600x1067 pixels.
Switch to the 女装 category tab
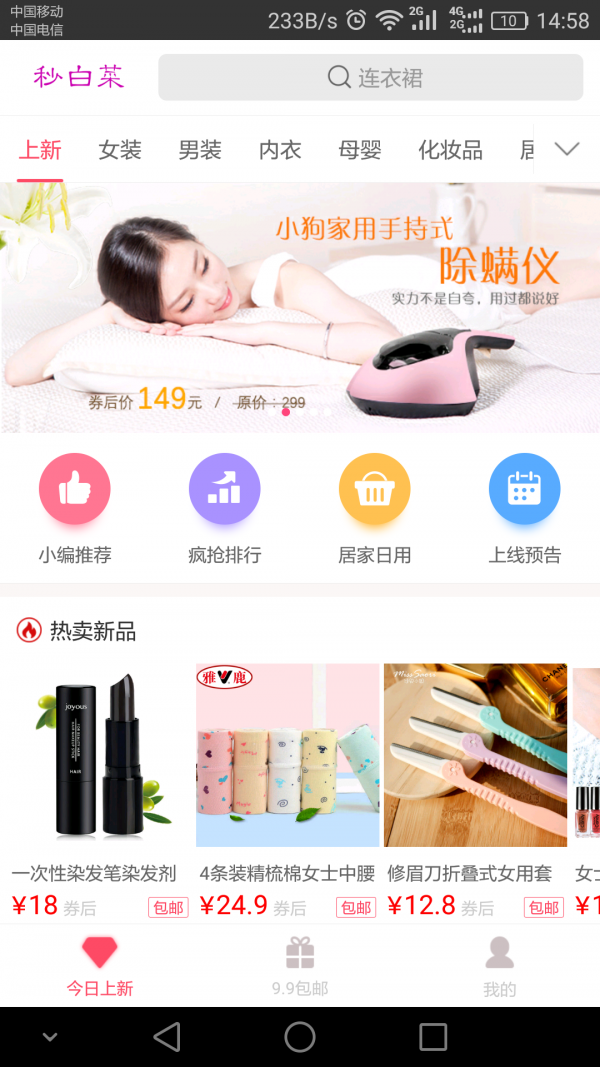pos(120,150)
